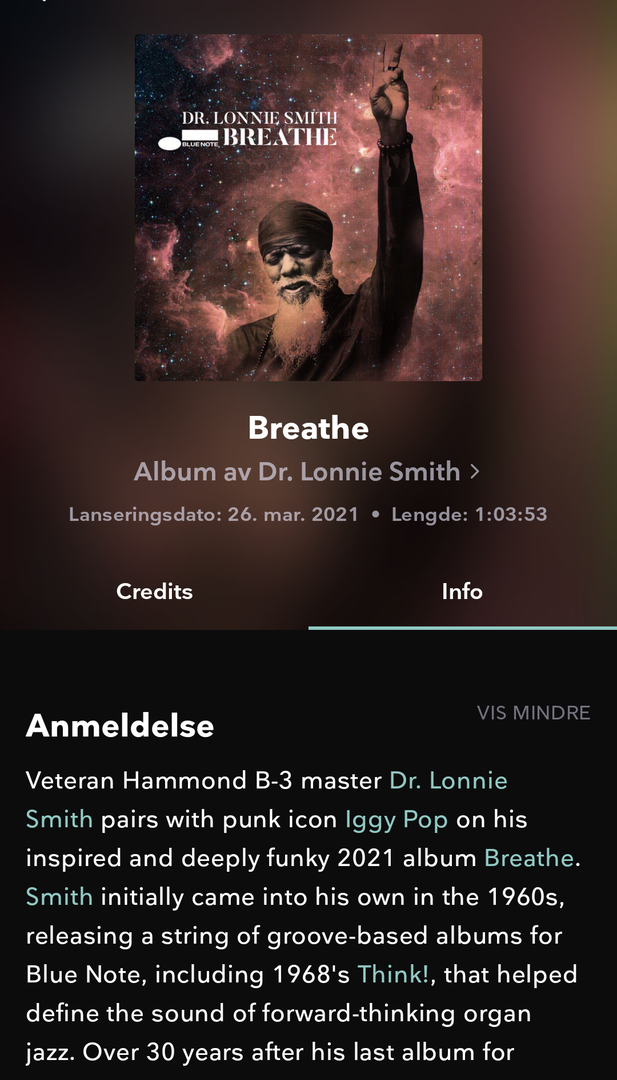Select the Info tab
Screen dimensions: 617x1080
pyautogui.click(x=462, y=591)
